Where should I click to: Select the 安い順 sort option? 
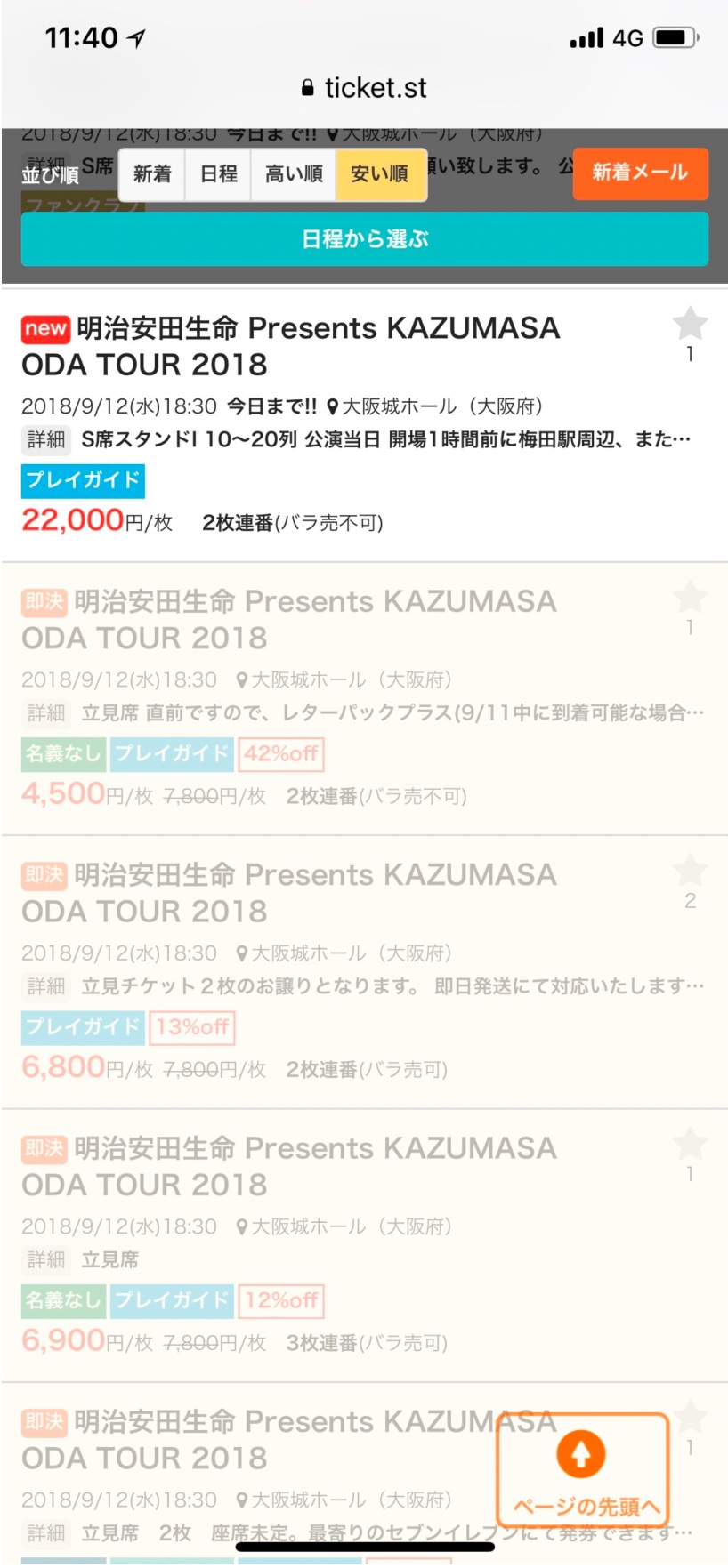[x=380, y=173]
